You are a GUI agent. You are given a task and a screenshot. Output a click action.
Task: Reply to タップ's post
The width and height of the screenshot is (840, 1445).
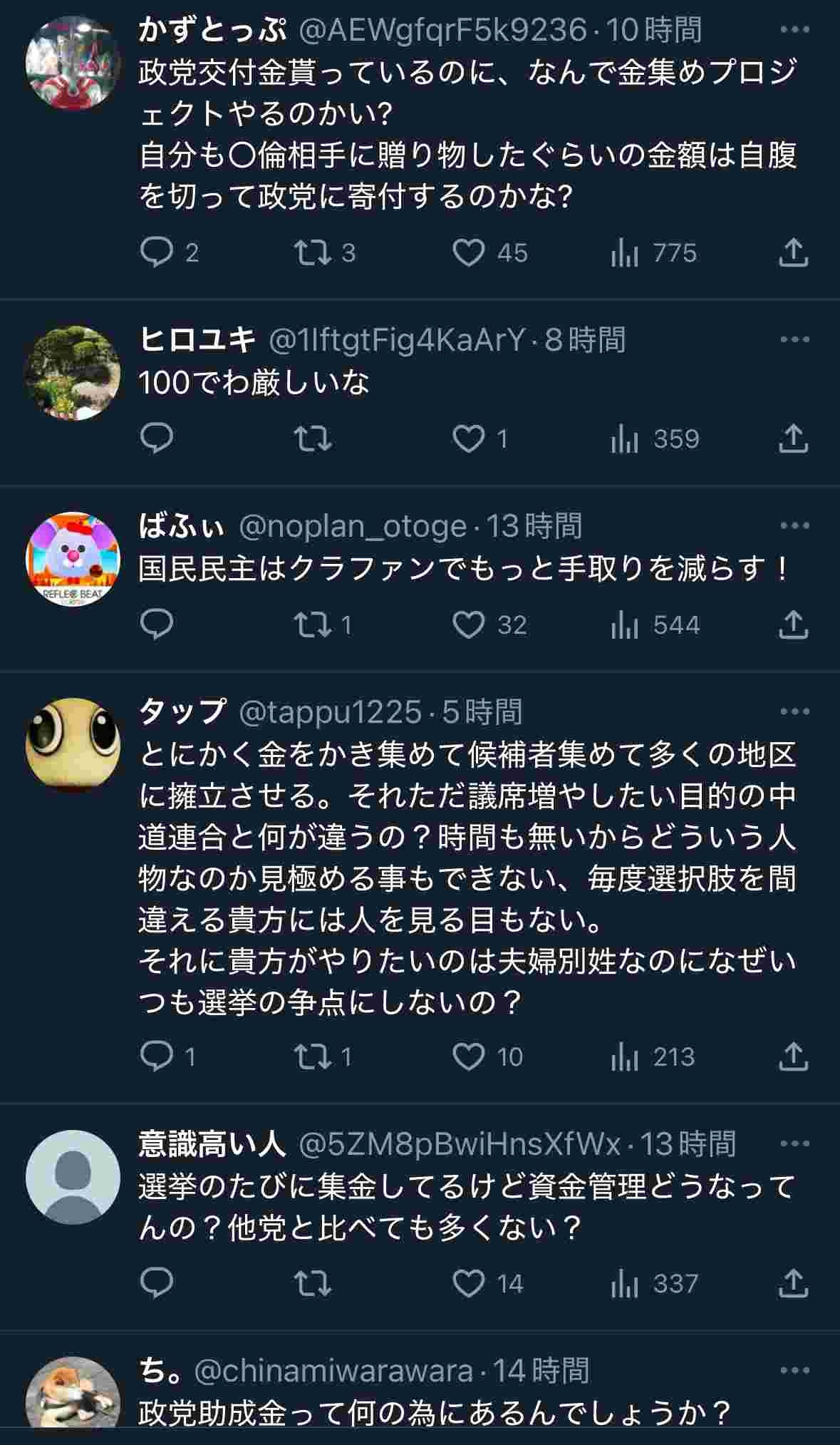pyautogui.click(x=157, y=1056)
